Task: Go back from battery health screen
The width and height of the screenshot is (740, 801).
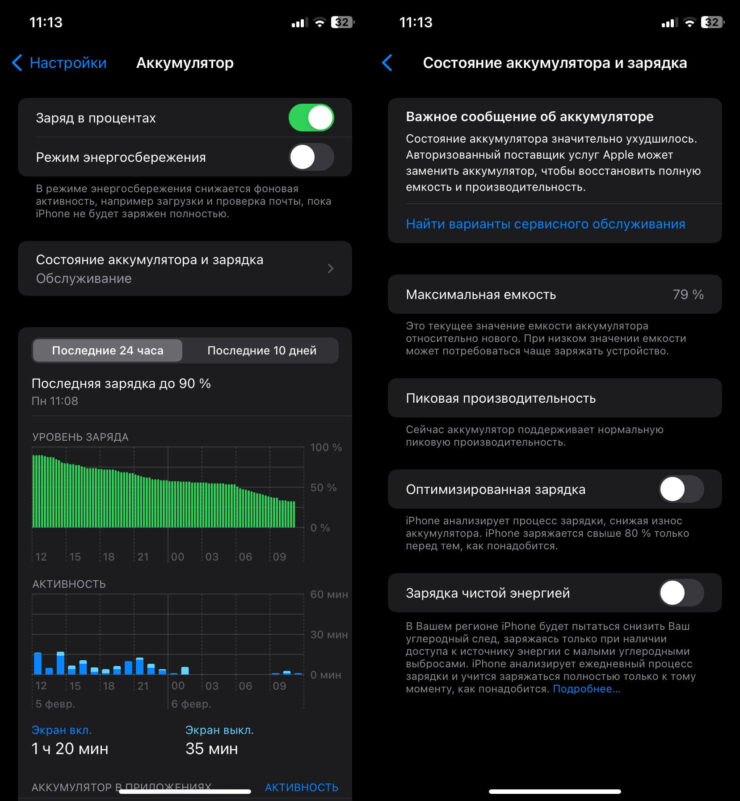Action: click(388, 63)
